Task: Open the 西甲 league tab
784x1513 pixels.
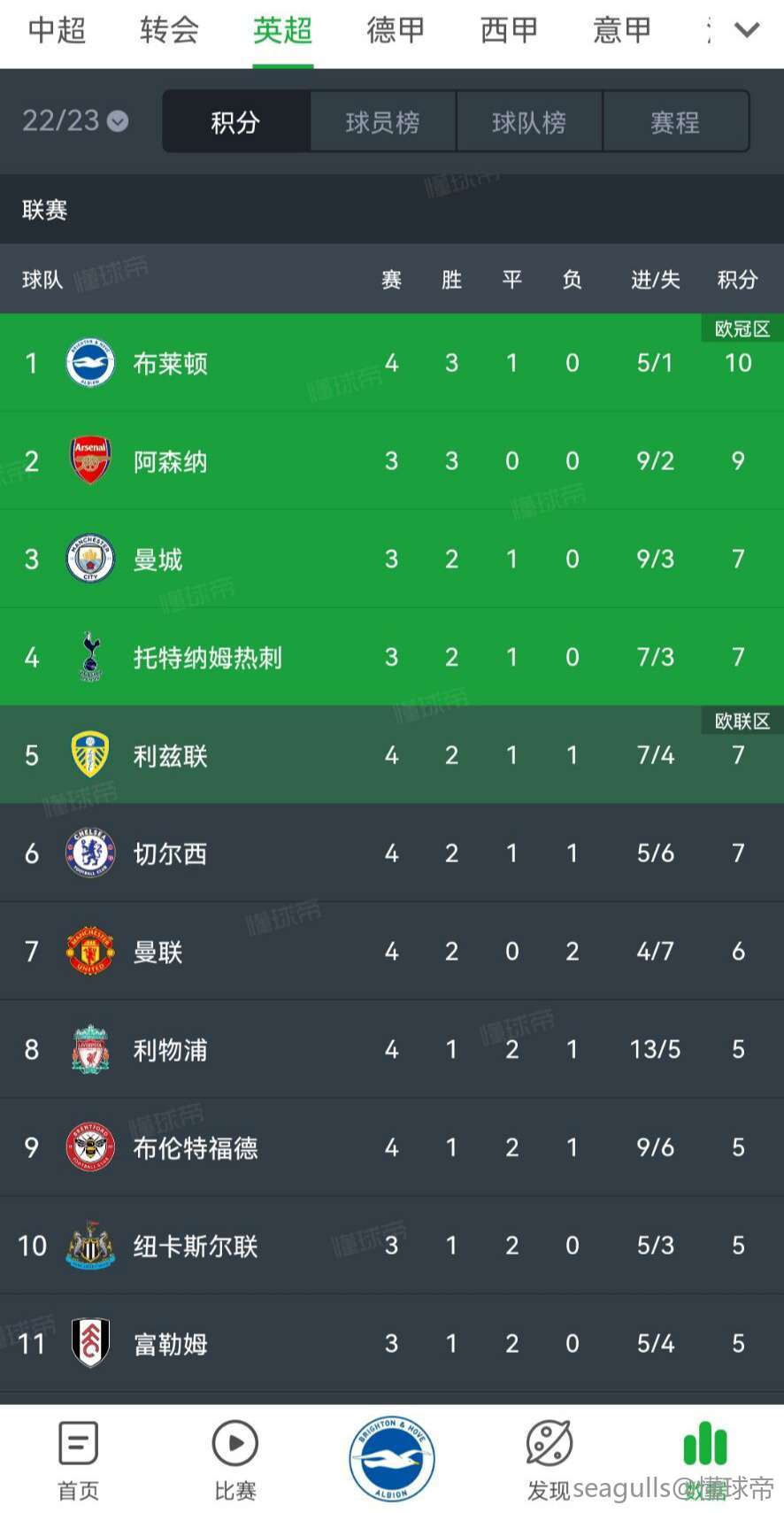Action: tap(509, 30)
